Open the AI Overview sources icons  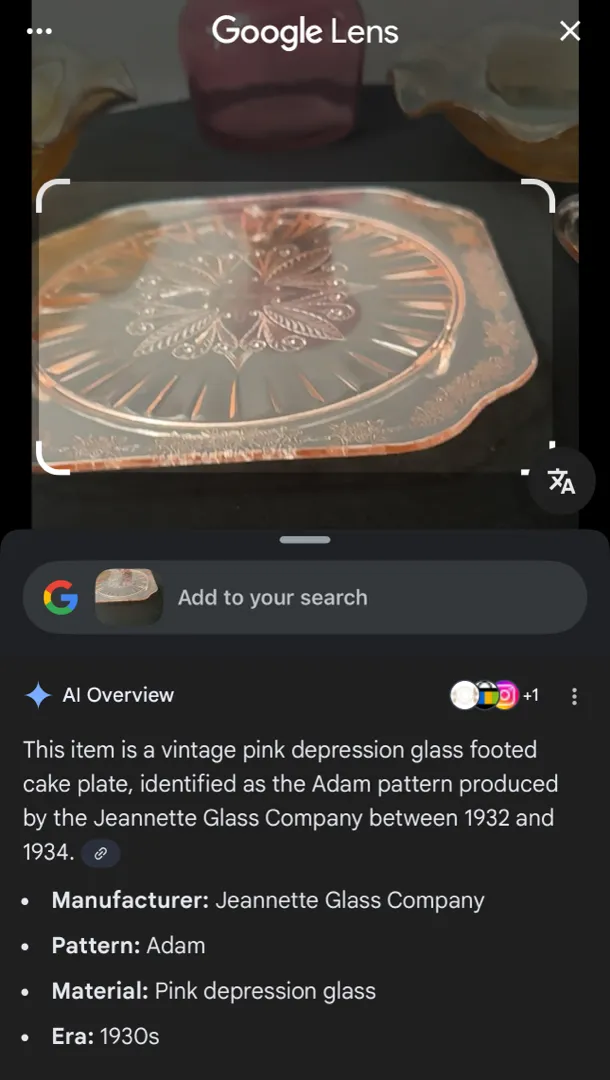click(x=494, y=696)
